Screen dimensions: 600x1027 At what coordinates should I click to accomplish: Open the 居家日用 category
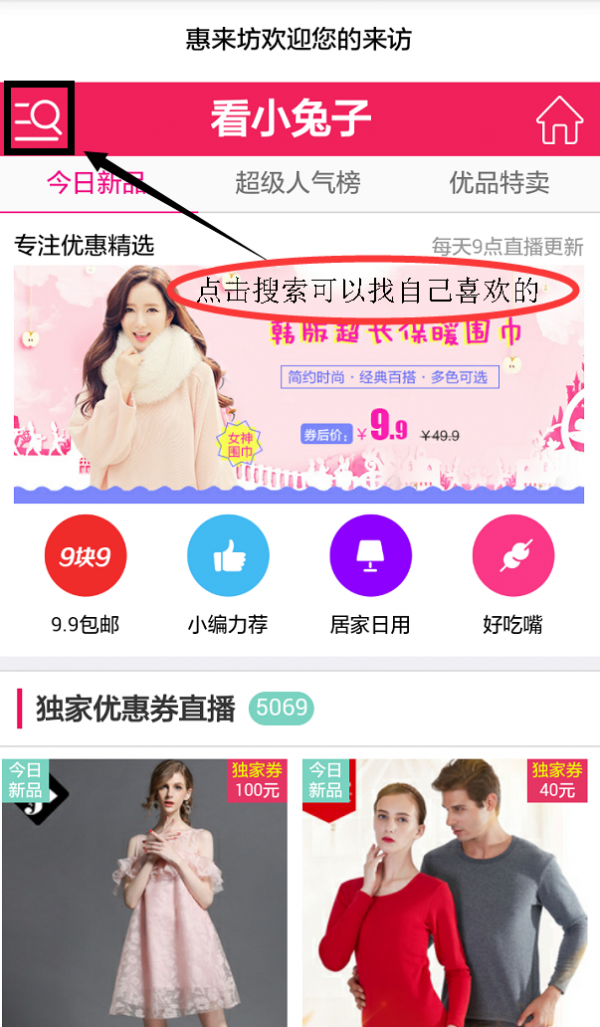370,556
